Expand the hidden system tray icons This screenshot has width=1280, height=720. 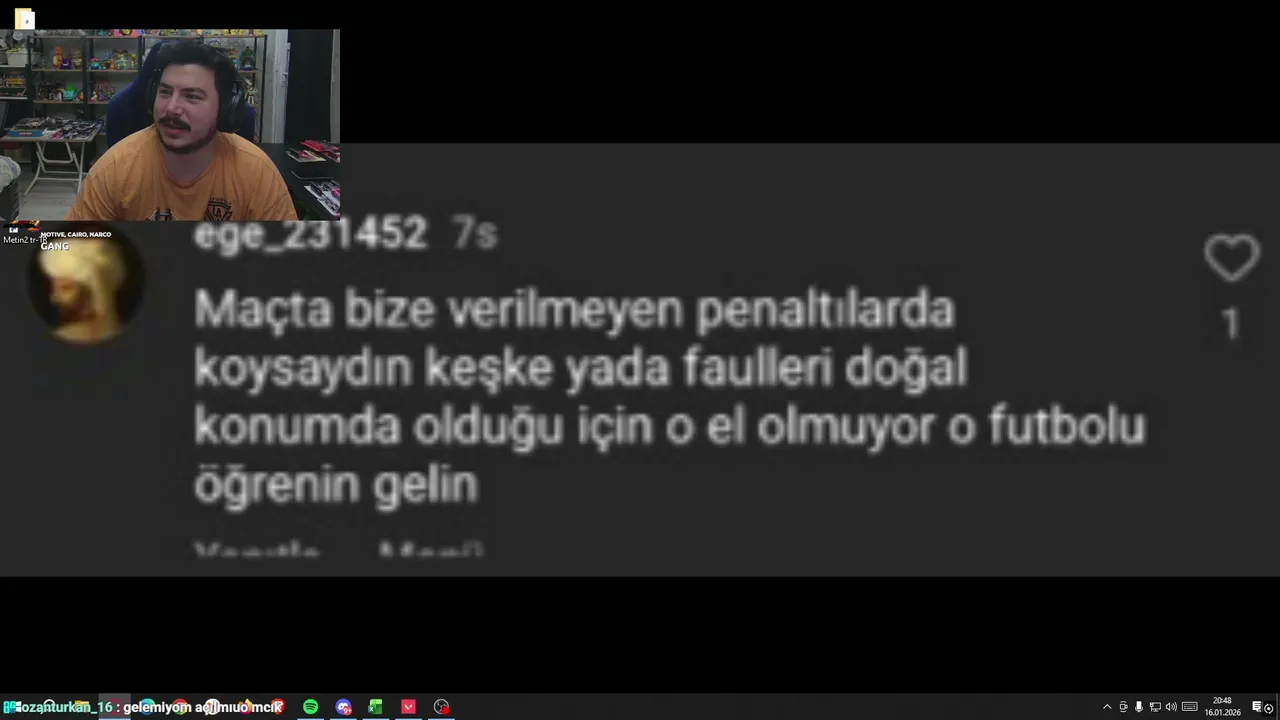point(1106,707)
